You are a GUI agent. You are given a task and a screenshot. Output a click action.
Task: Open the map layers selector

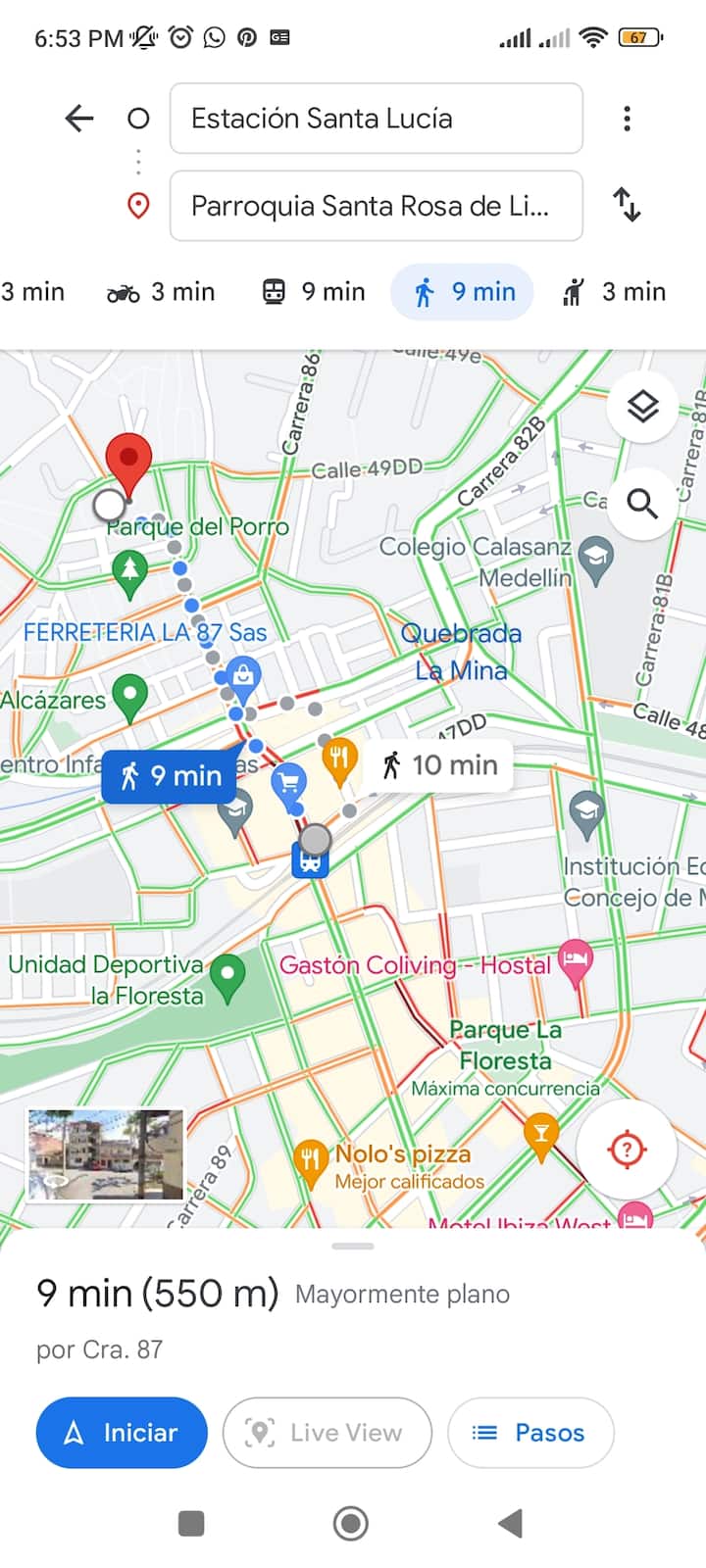[642, 407]
